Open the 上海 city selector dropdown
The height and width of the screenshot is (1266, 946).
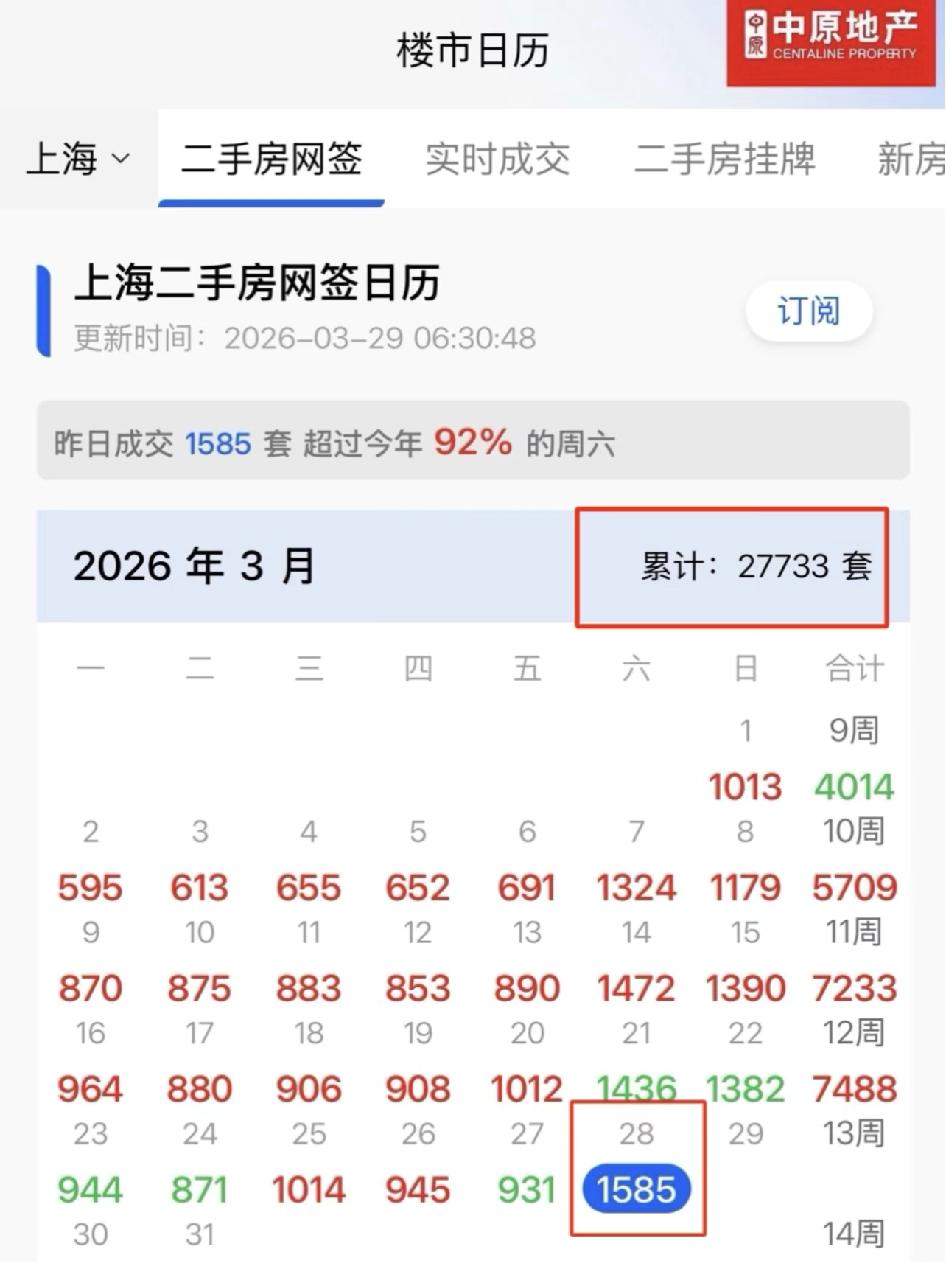(75, 160)
